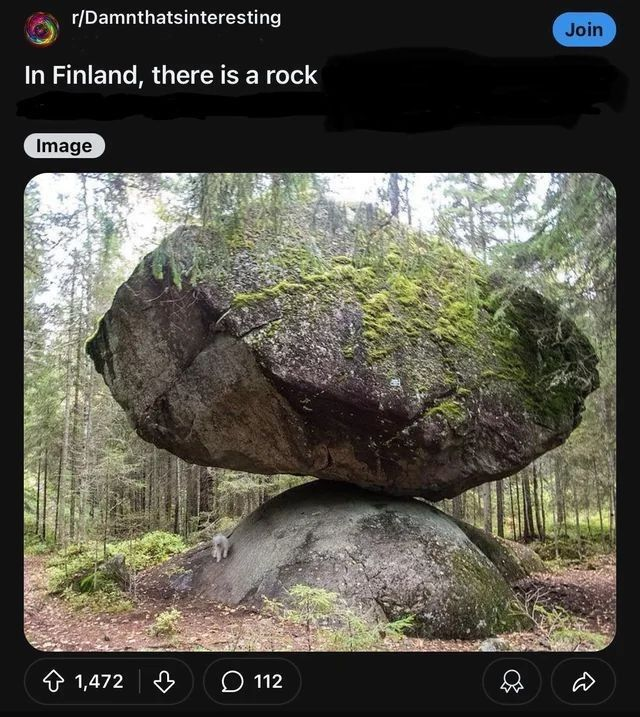Image resolution: width=640 pixels, height=717 pixels.
Task: Open the r/Damnthatsinteresting subreddit name link
Action: click(177, 18)
